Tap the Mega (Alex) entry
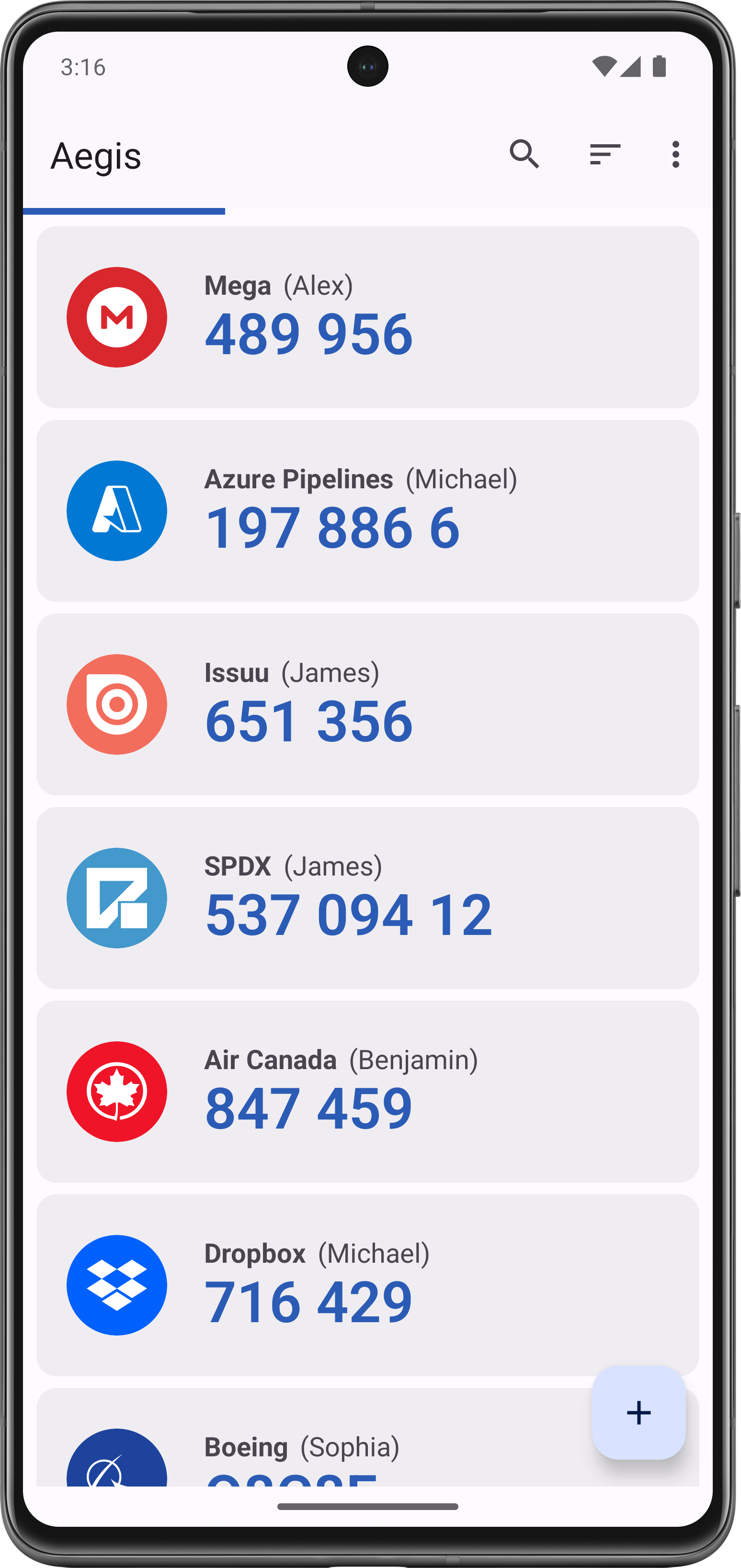The height and width of the screenshot is (1568, 741). pyautogui.click(x=367, y=317)
